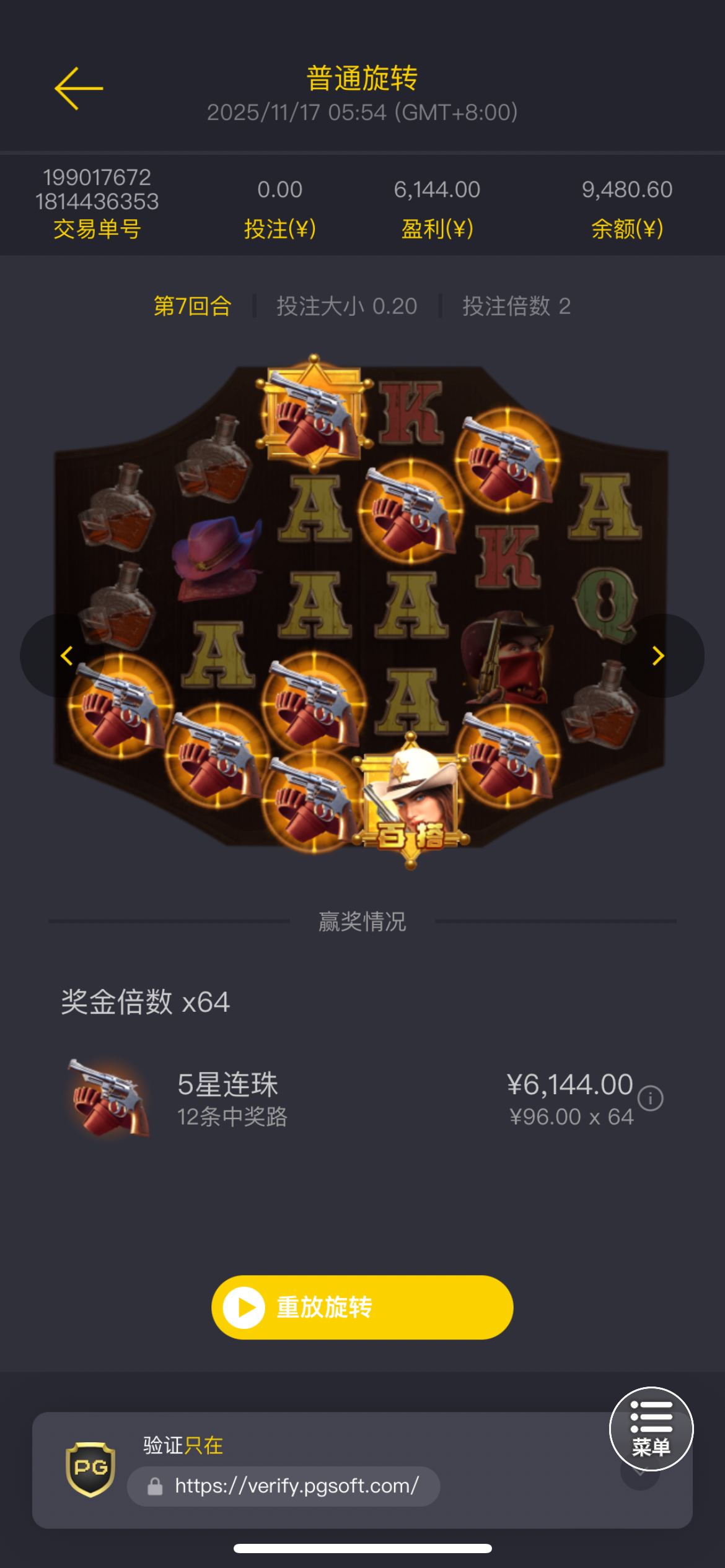725x1568 pixels.
Task: Click the play triangle inside the replay button
Action: click(x=247, y=1307)
